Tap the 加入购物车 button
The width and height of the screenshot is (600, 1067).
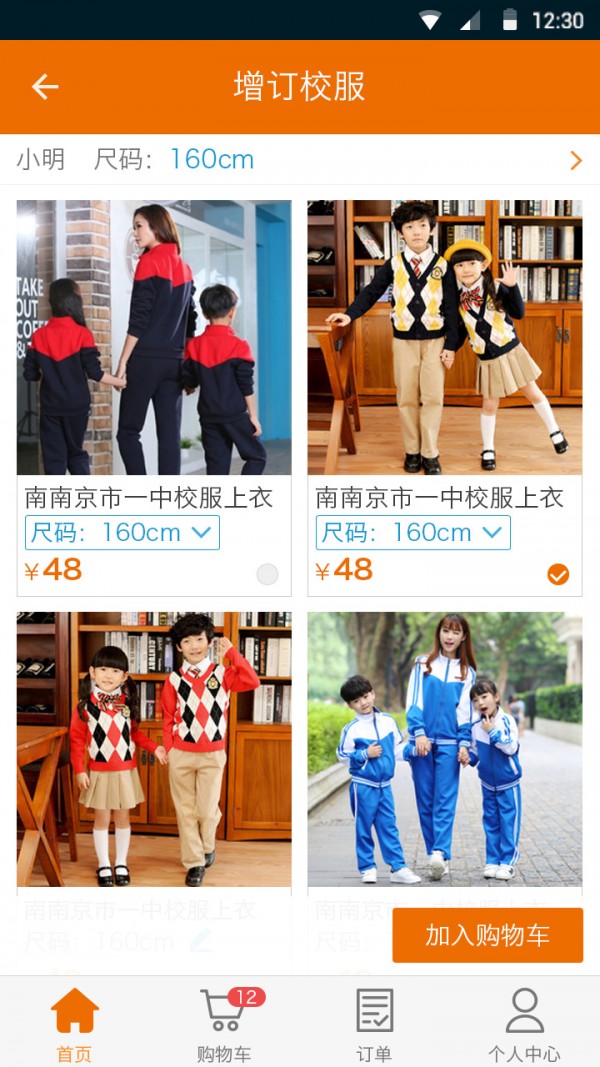coord(487,936)
